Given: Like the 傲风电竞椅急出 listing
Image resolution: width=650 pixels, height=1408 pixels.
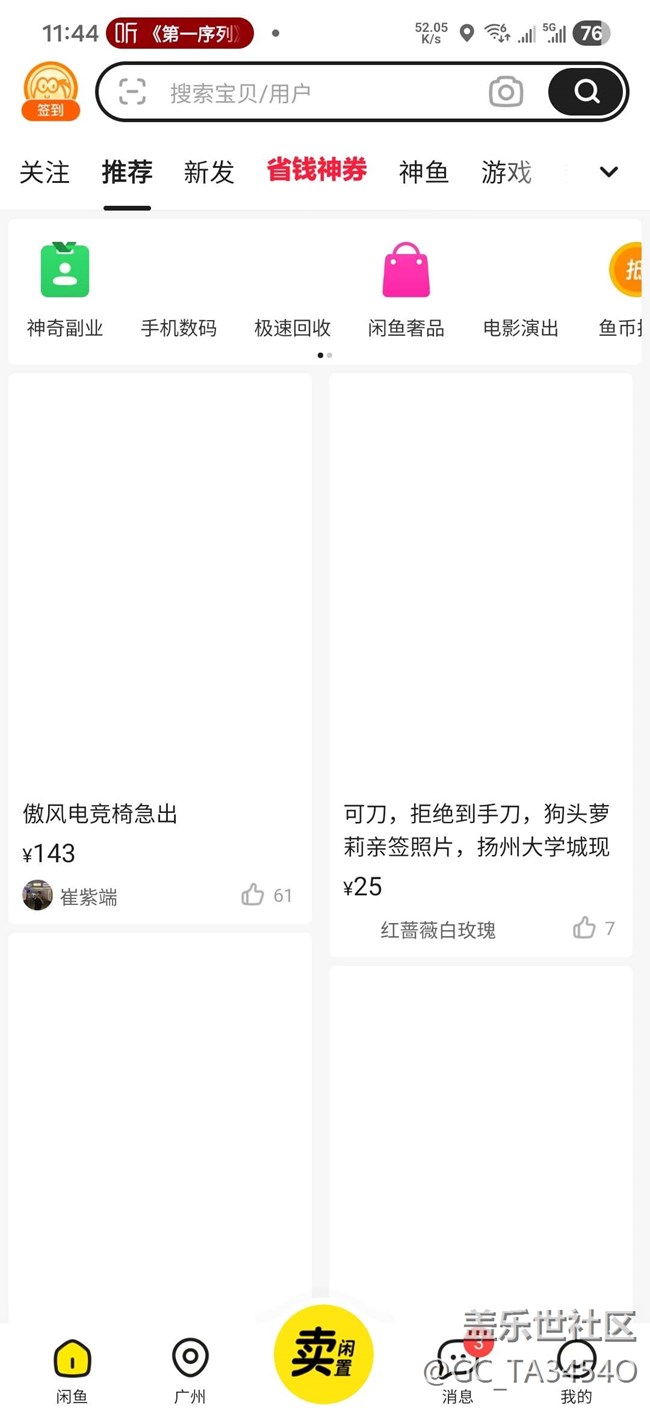Looking at the screenshot, I should point(253,895).
